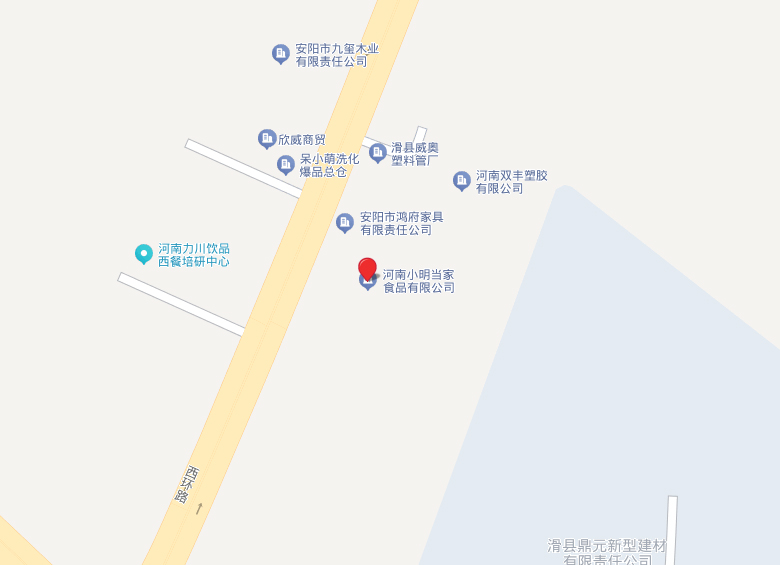Image resolution: width=780 pixels, height=565 pixels.
Task: Open the 河南双丰塑胶有限公司 marker
Action: pos(462,181)
